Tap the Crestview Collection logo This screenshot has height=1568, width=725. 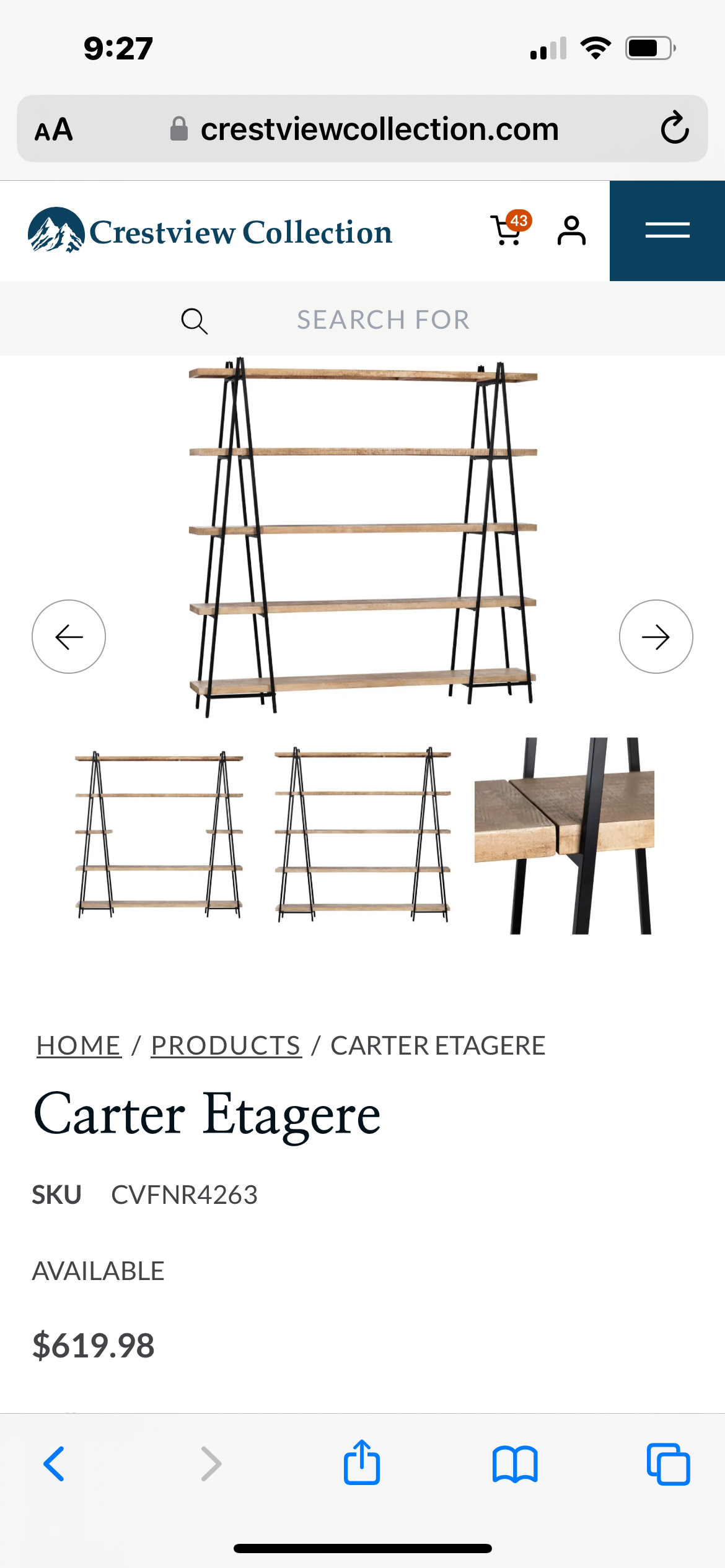[210, 231]
